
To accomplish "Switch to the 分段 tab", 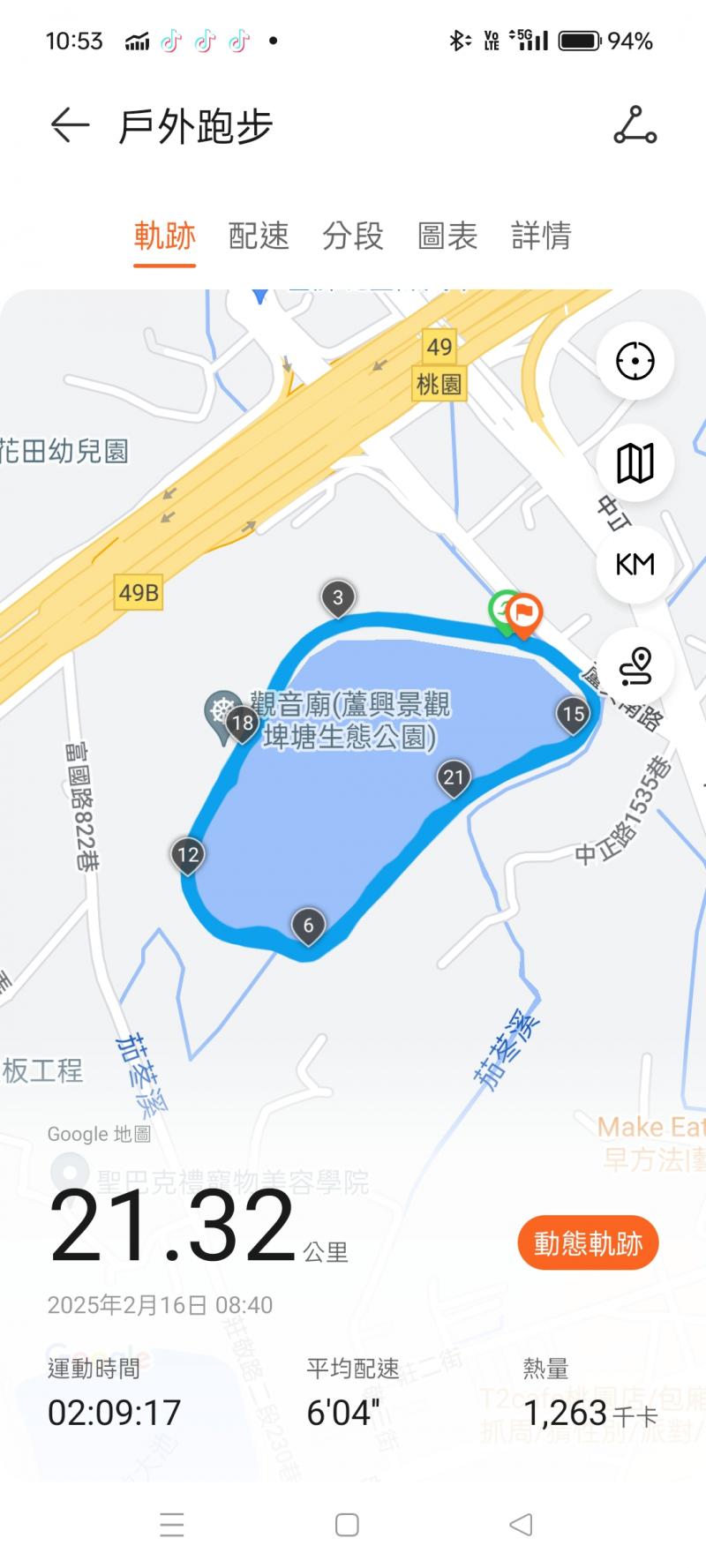I will [353, 236].
